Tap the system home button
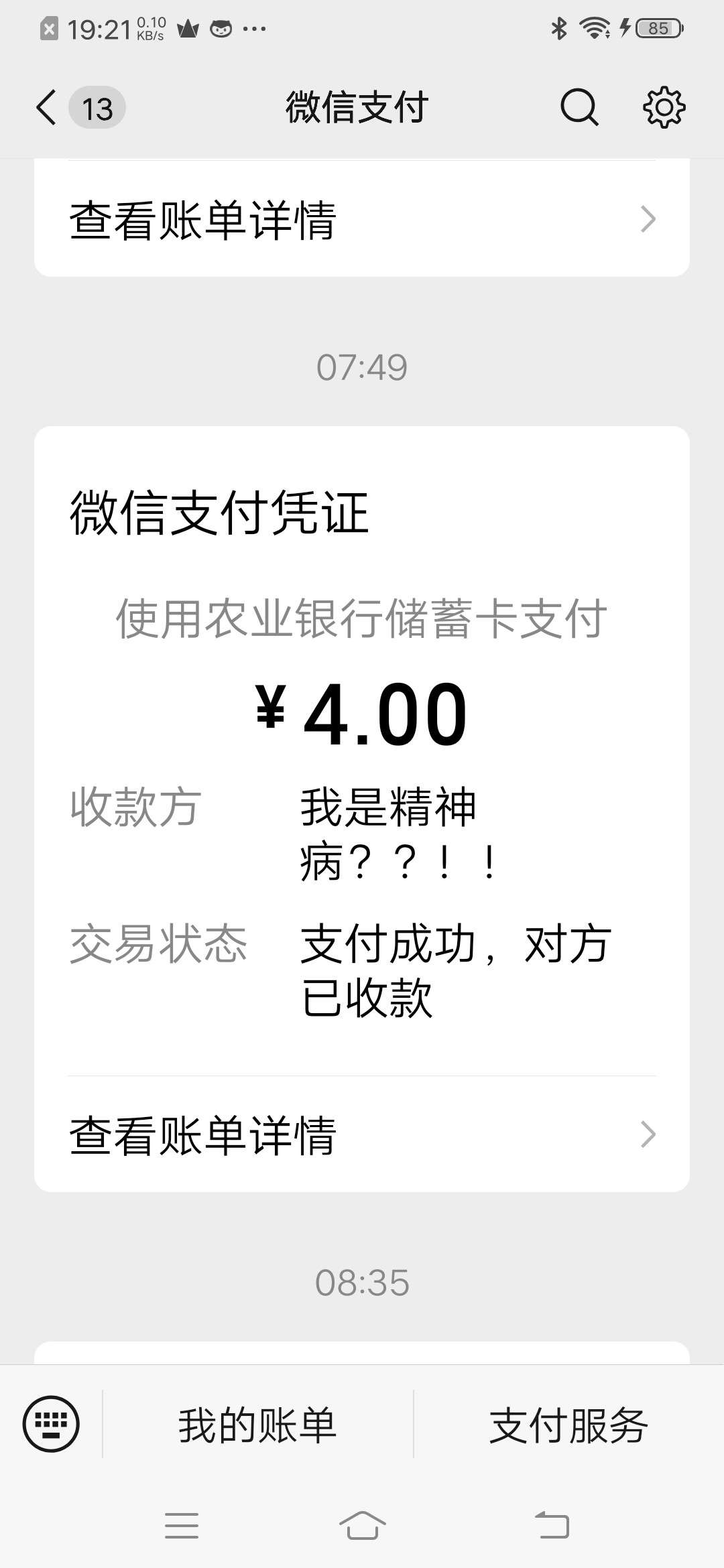 [362, 1526]
